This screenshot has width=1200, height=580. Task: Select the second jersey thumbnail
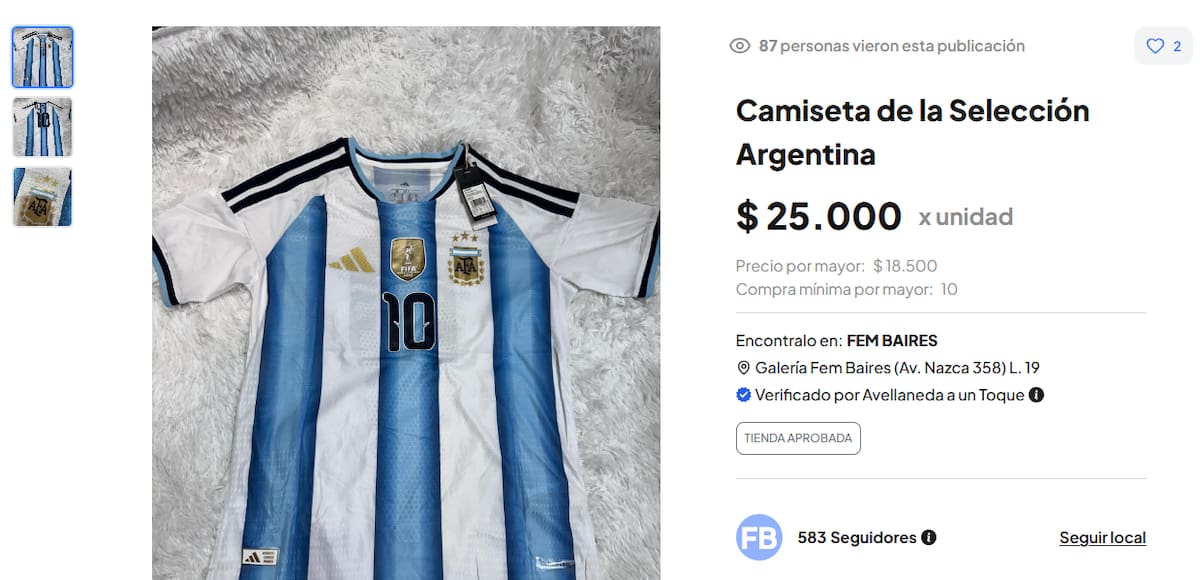(42, 127)
